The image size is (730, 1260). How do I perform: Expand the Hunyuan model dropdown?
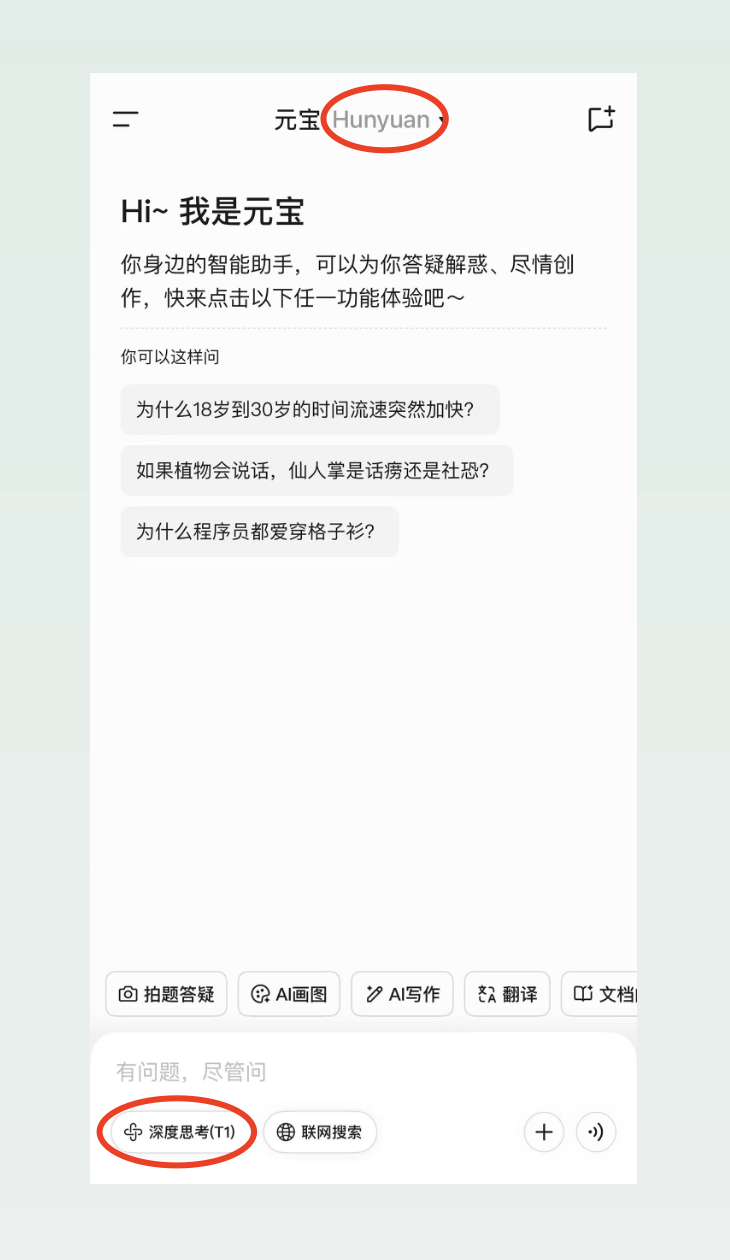[388, 120]
